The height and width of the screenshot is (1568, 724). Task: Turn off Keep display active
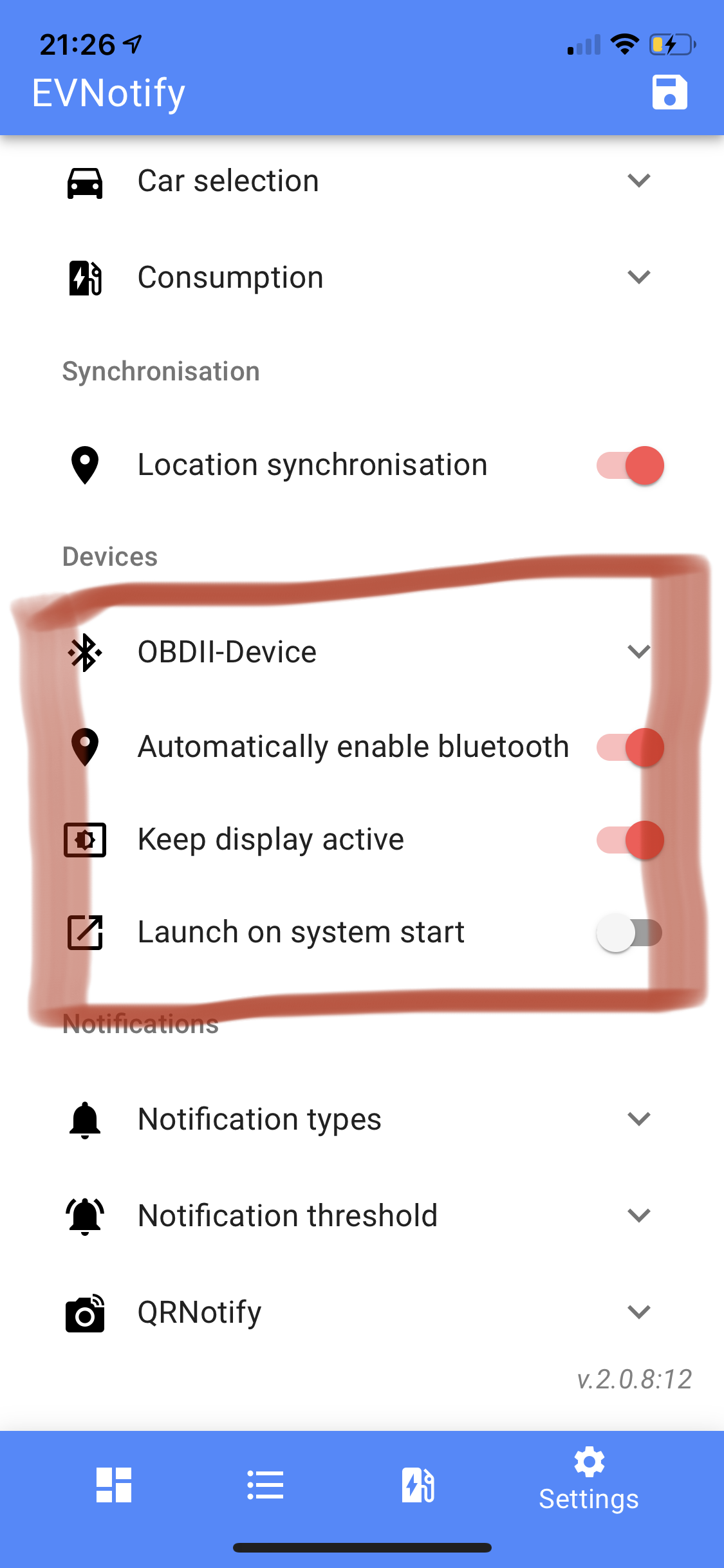coord(629,840)
